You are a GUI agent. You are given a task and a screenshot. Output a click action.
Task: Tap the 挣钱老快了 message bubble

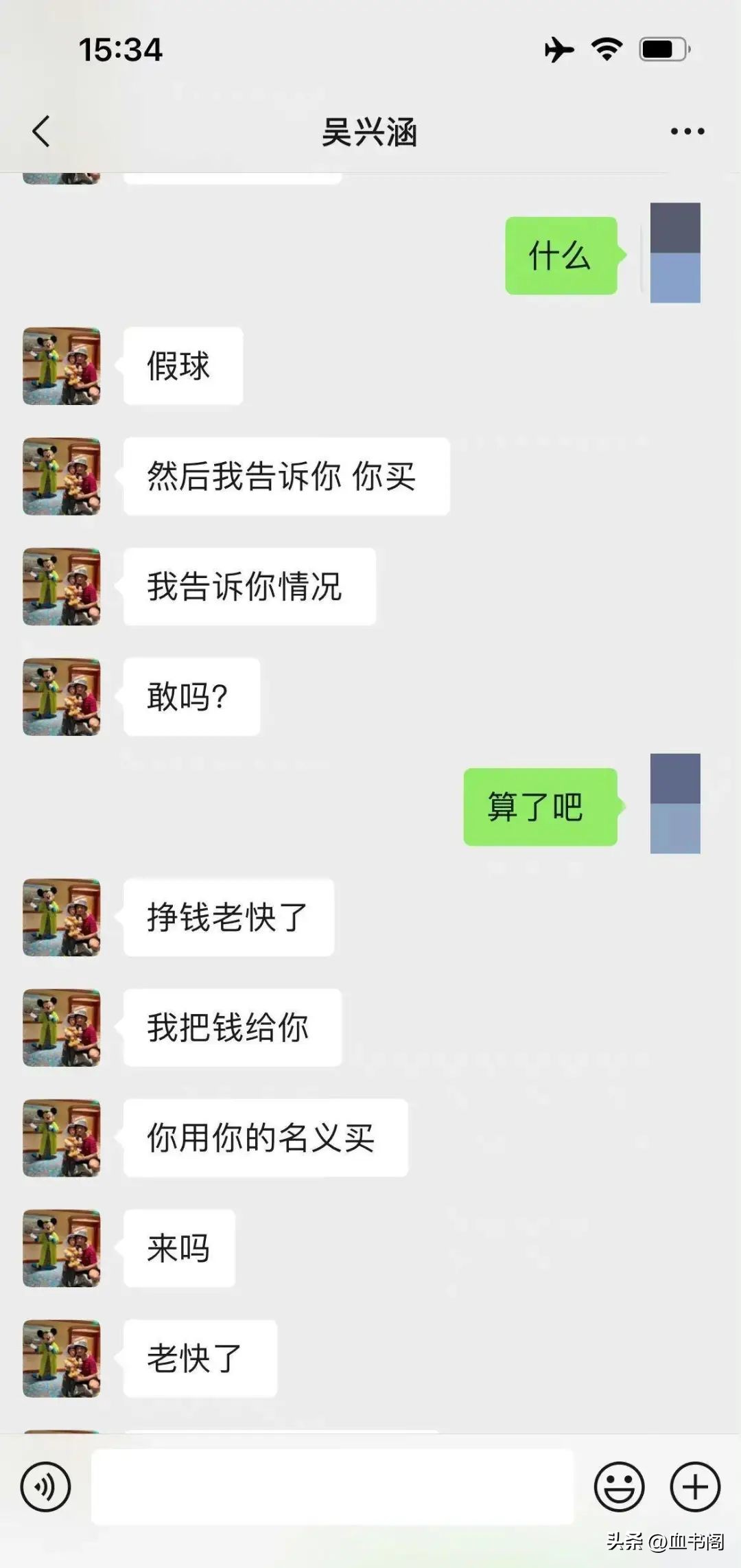pyautogui.click(x=228, y=918)
